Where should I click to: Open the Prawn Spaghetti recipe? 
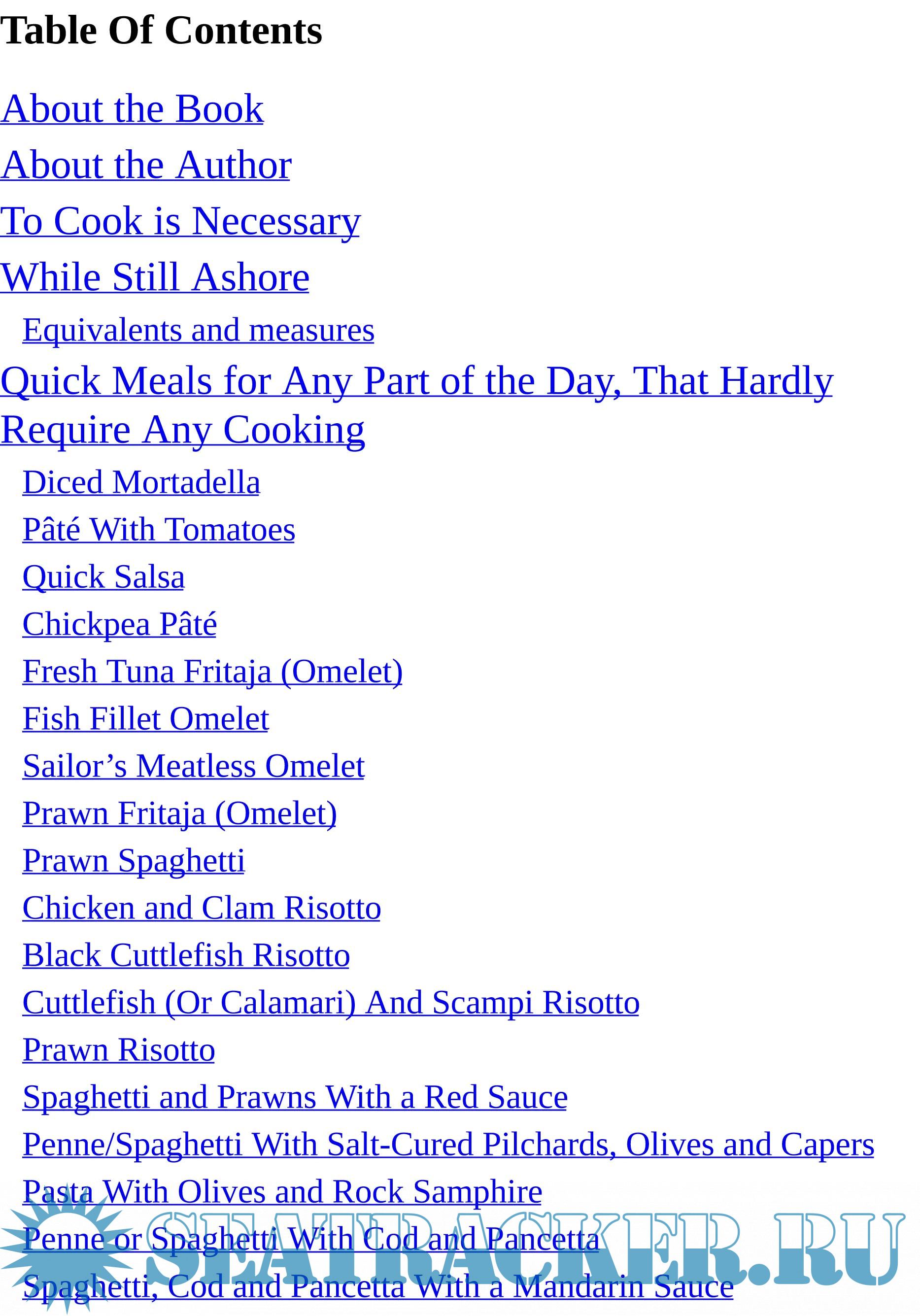click(134, 860)
